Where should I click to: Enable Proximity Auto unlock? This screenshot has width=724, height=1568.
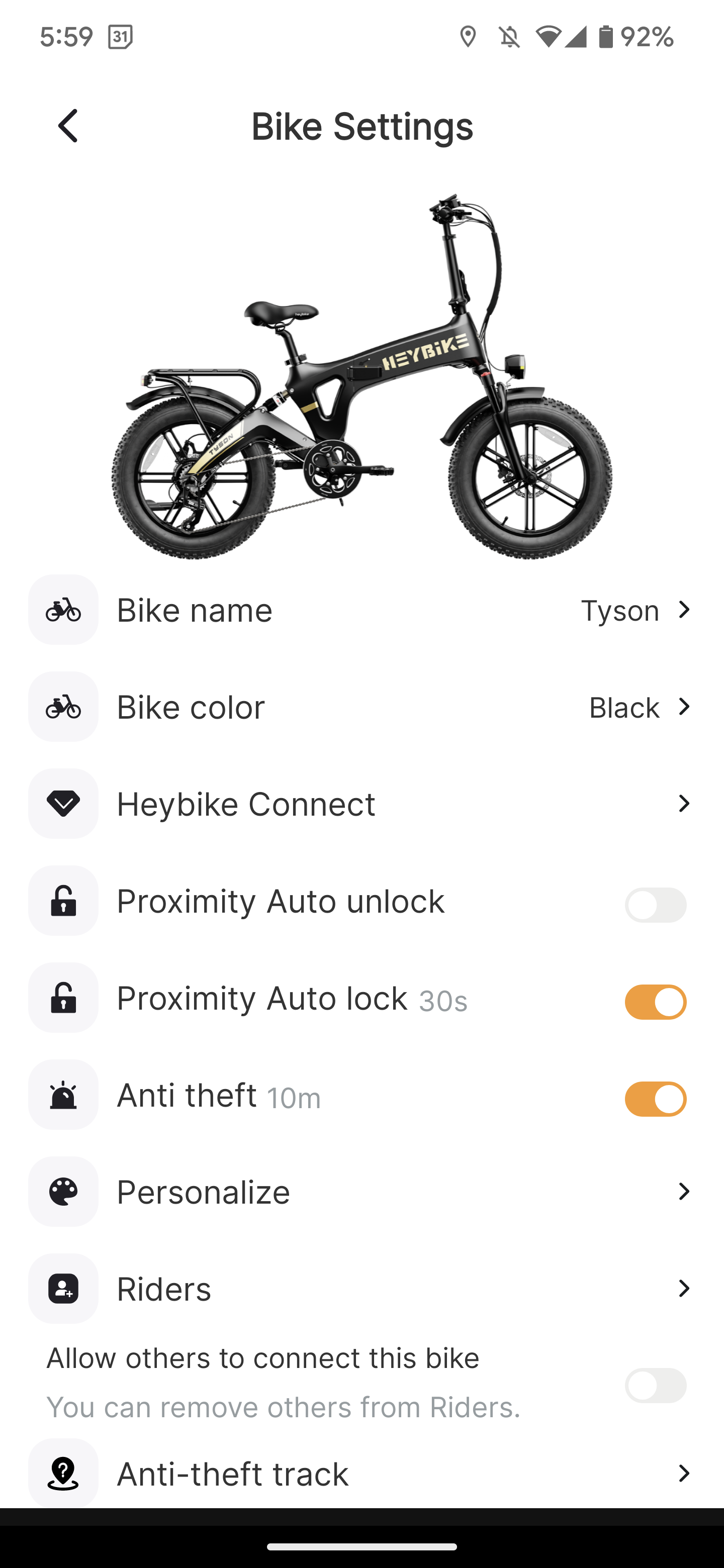click(x=655, y=905)
